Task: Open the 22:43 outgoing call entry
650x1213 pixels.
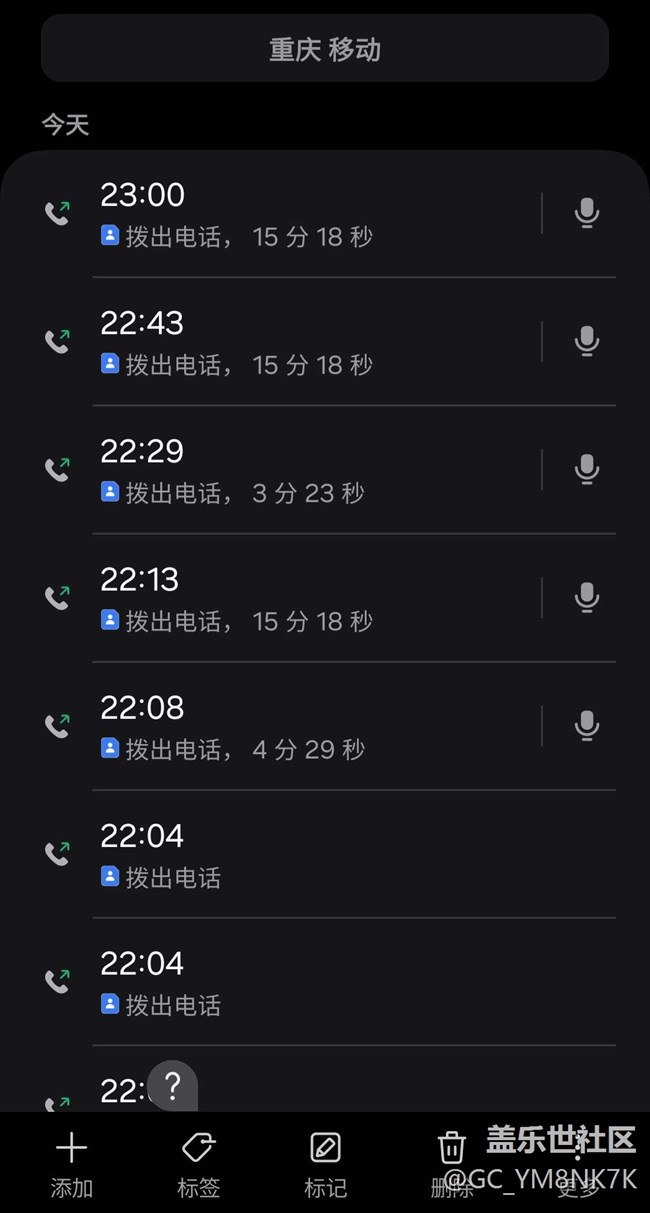Action: coord(300,342)
